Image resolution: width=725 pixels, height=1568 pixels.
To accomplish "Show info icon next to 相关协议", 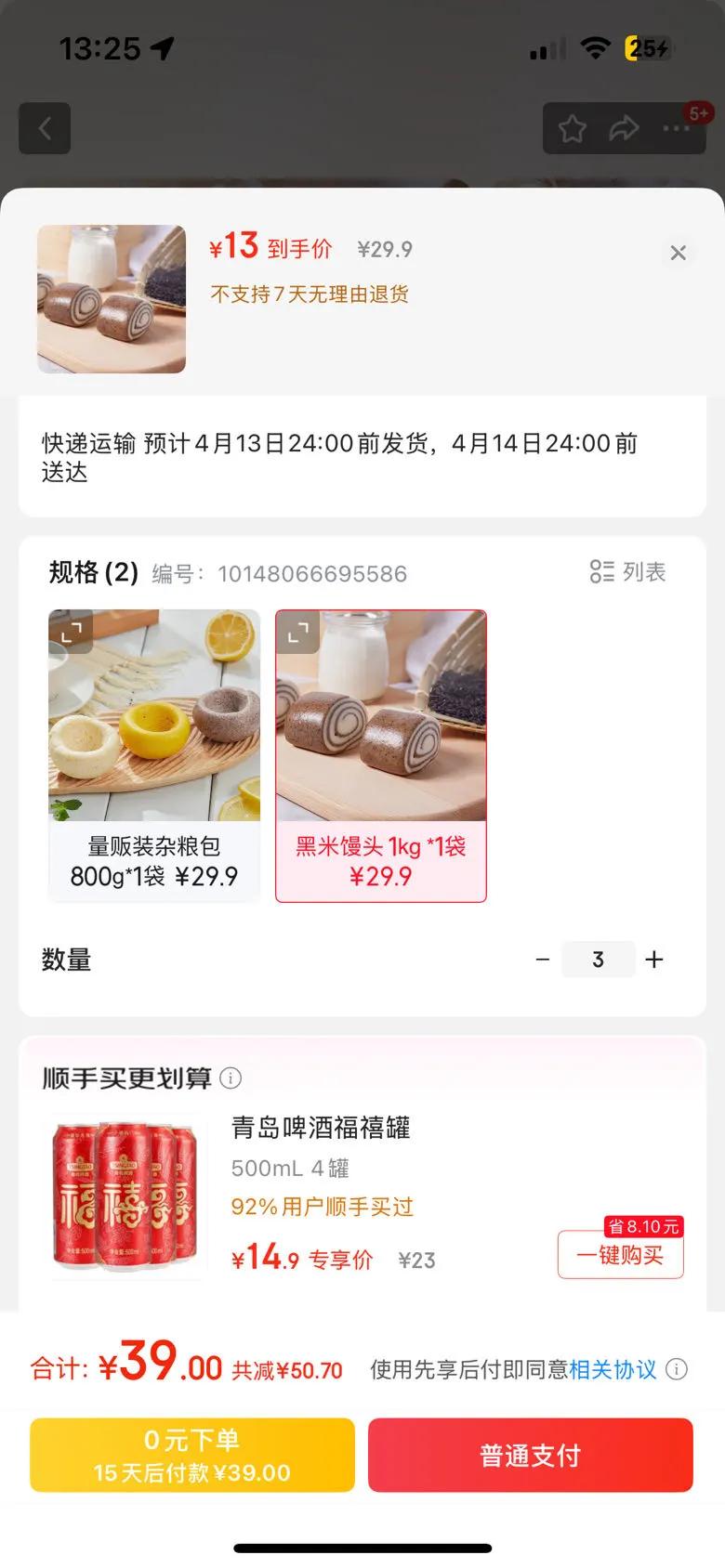I will [x=678, y=1370].
